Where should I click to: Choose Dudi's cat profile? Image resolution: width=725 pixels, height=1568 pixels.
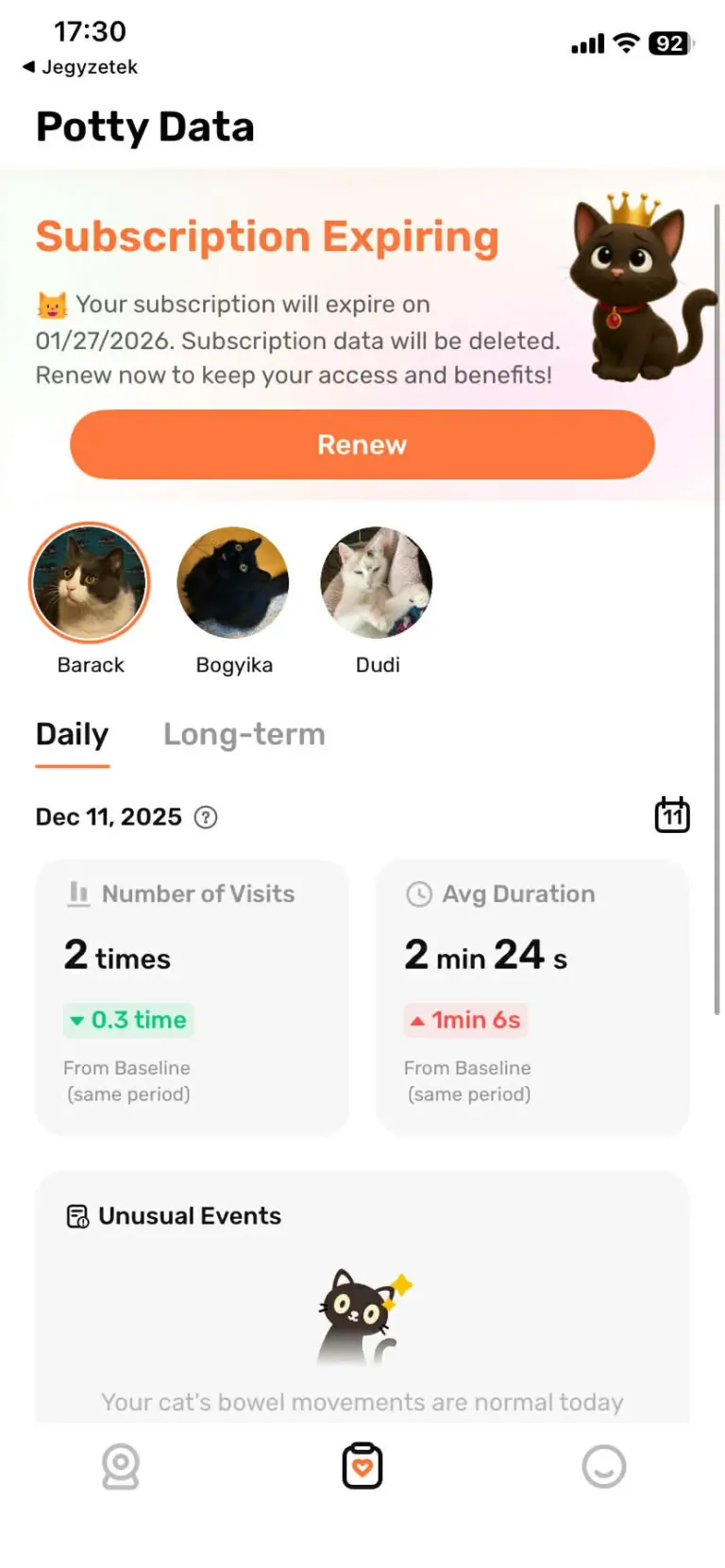click(x=377, y=583)
